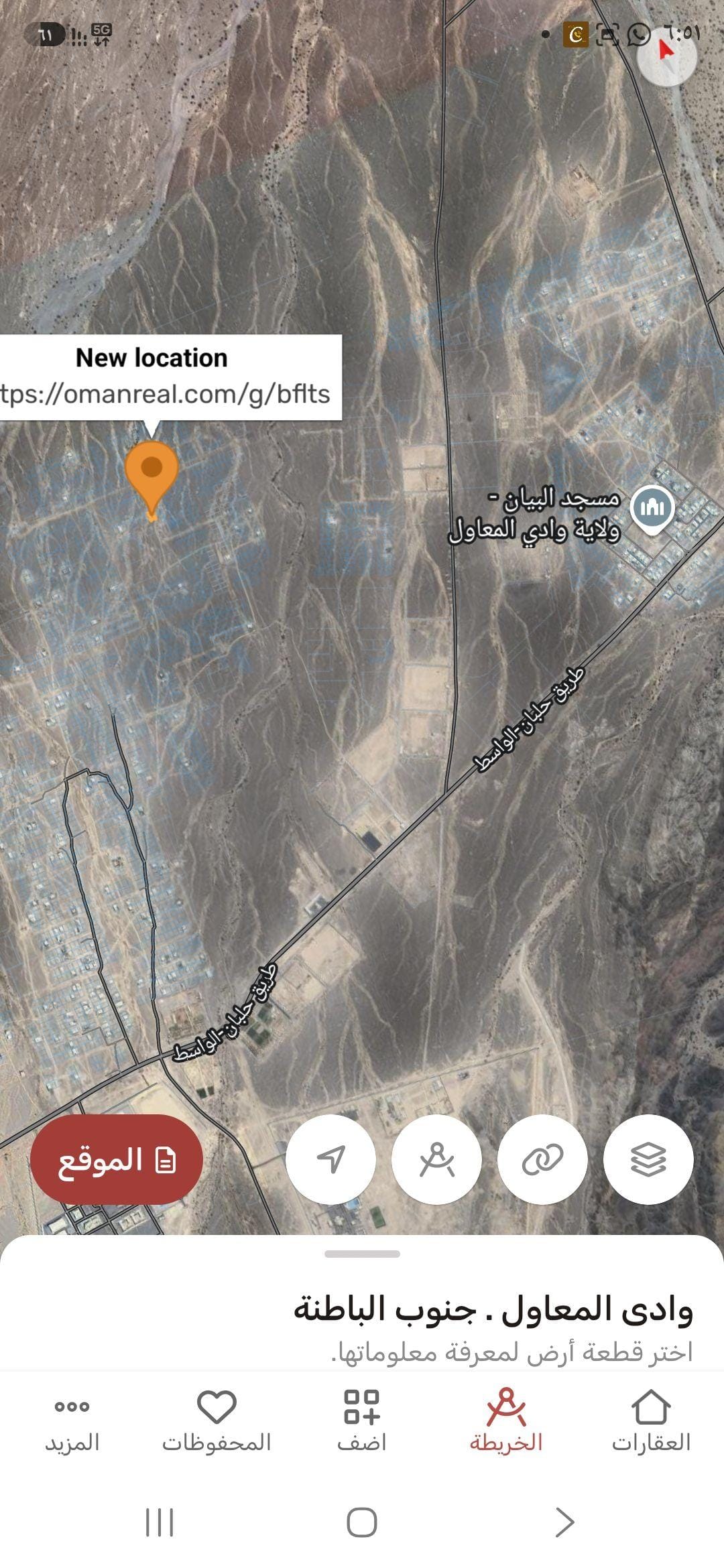This screenshot has height=1568, width=724.
Task: Center map on my current location
Action: (330, 1159)
